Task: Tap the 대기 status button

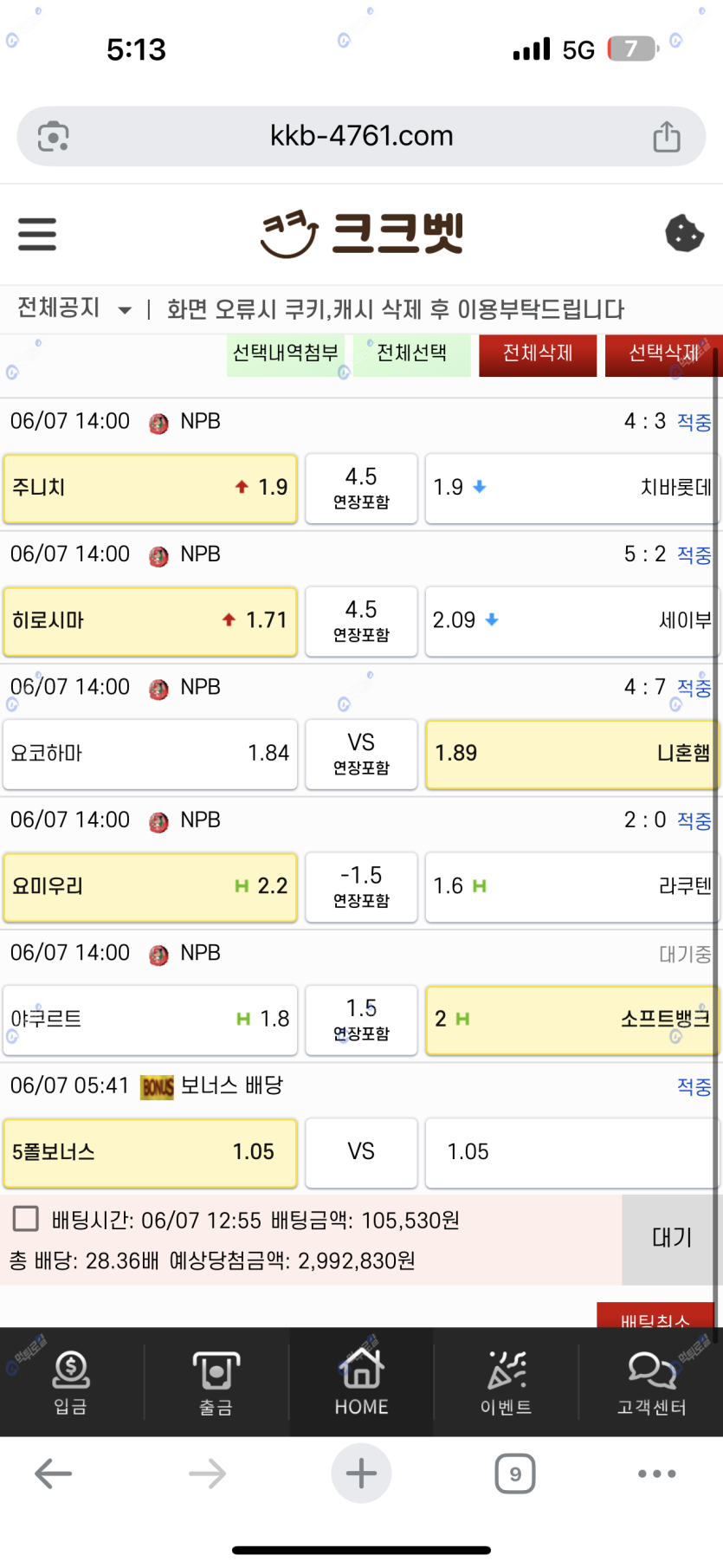Action: tap(672, 1239)
